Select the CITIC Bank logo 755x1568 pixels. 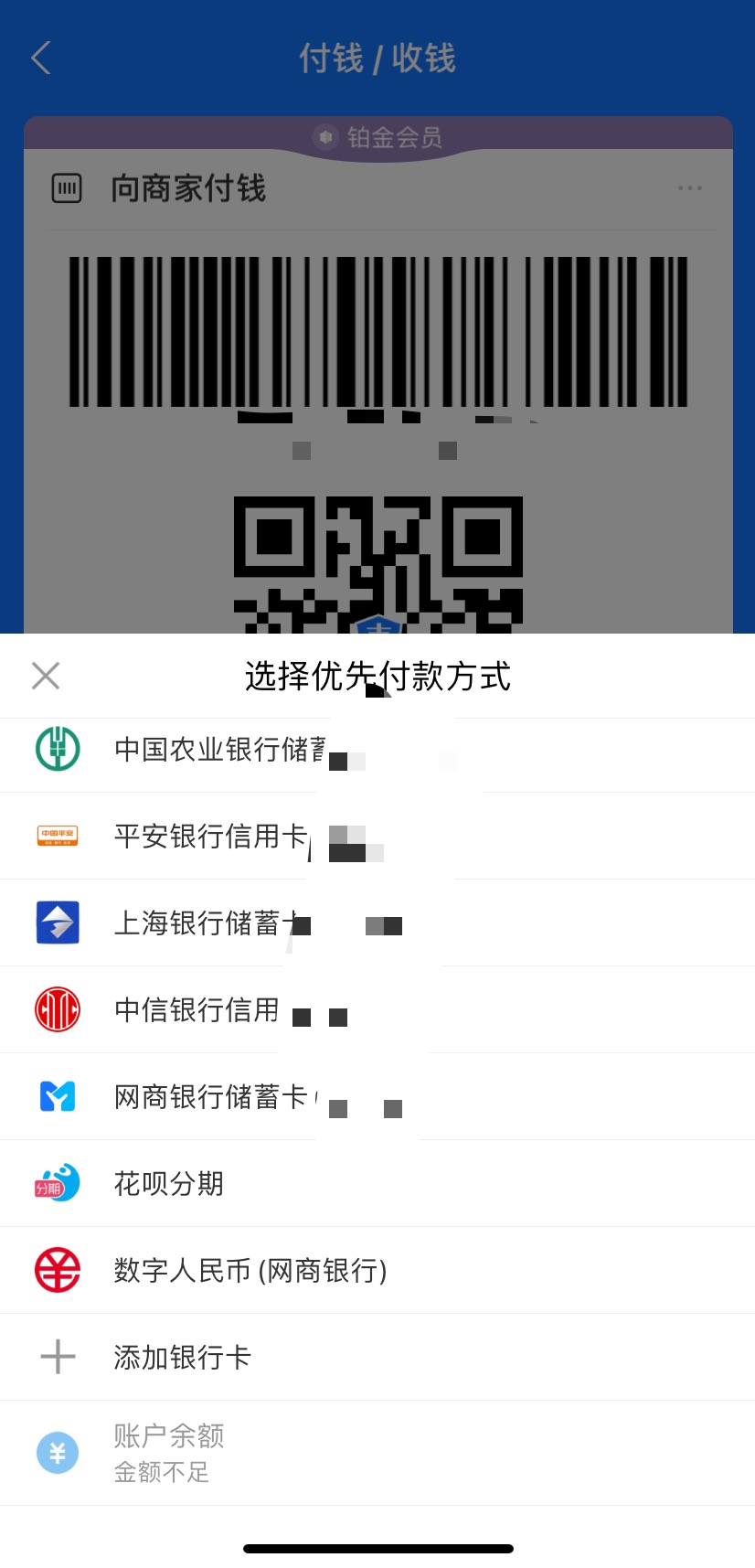57,1009
